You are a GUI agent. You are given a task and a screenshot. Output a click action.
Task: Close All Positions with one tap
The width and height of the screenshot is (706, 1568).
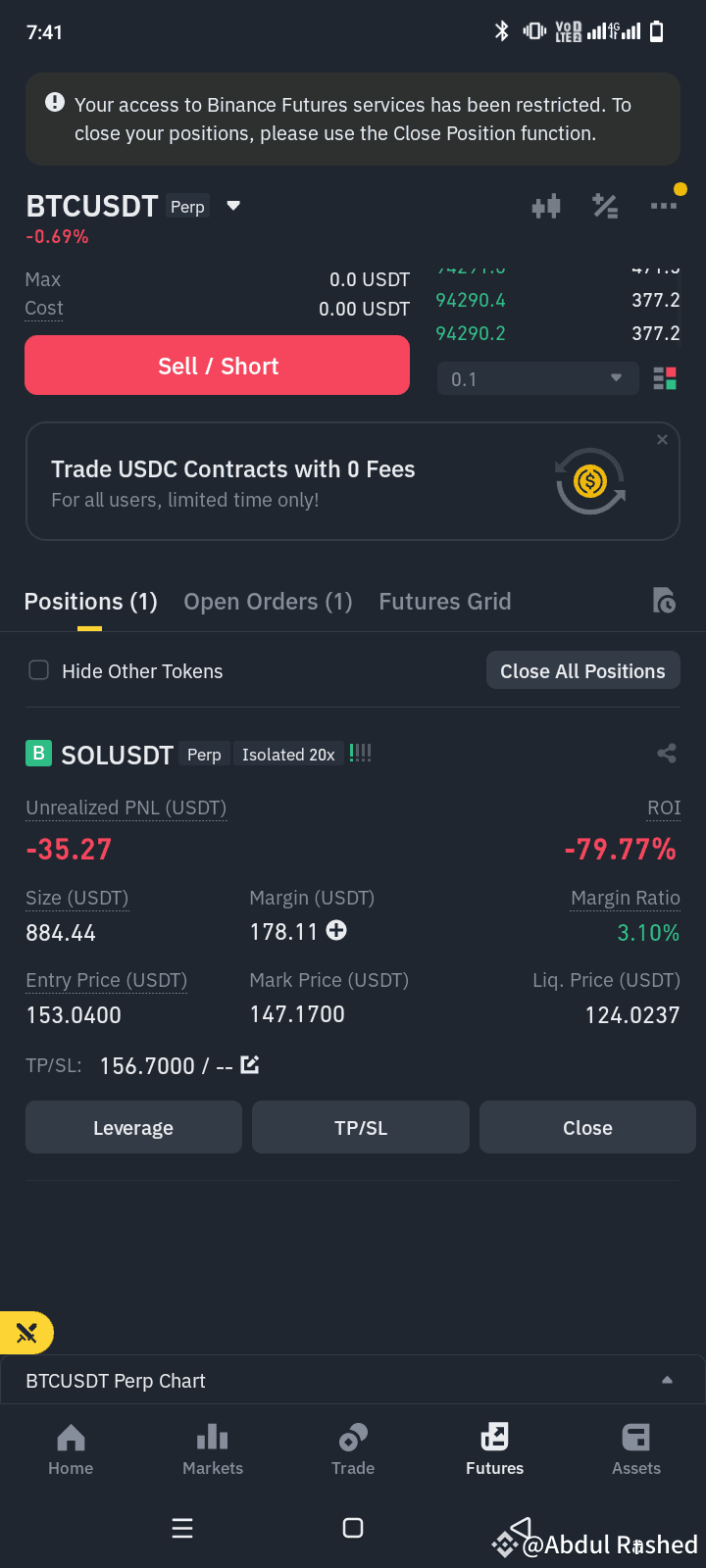tap(582, 670)
